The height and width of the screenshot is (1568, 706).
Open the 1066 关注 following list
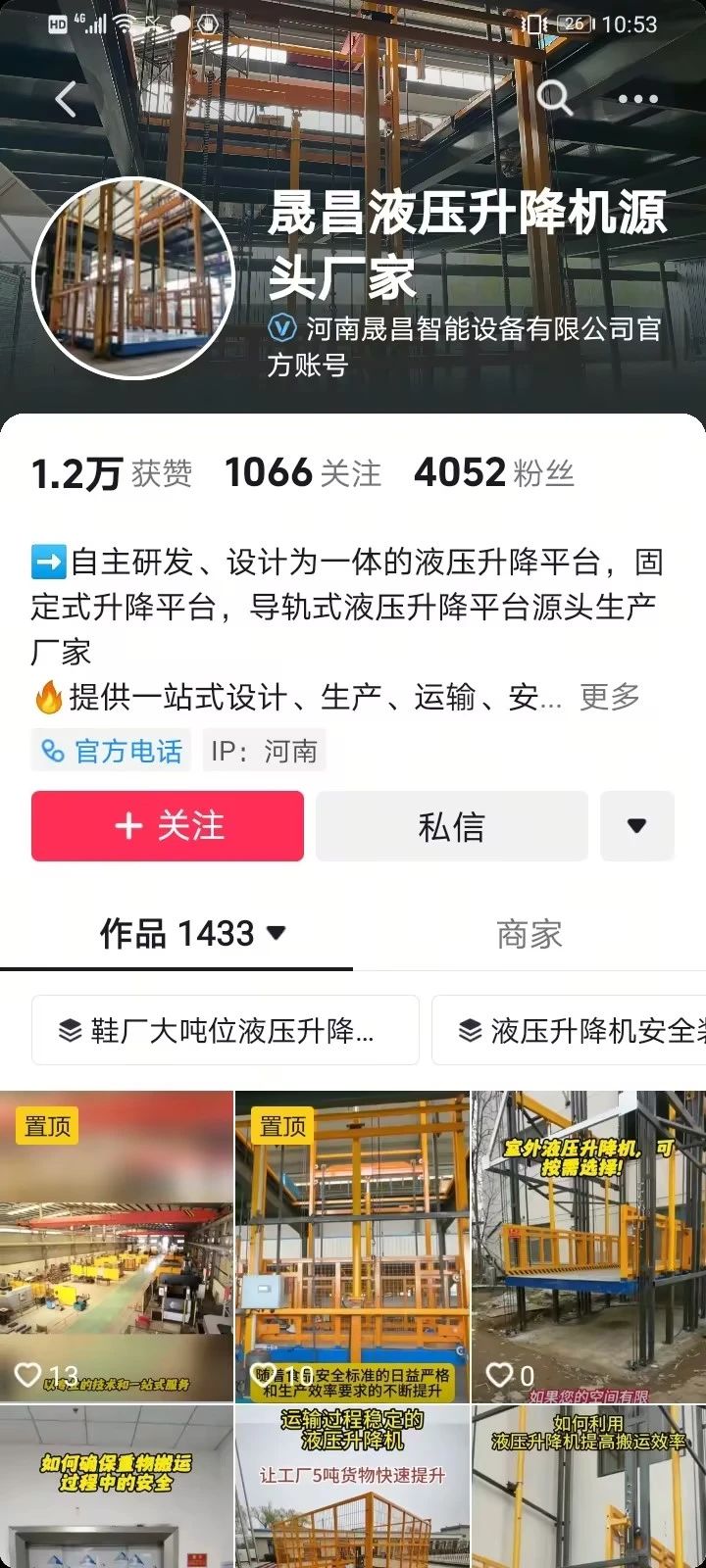302,473
